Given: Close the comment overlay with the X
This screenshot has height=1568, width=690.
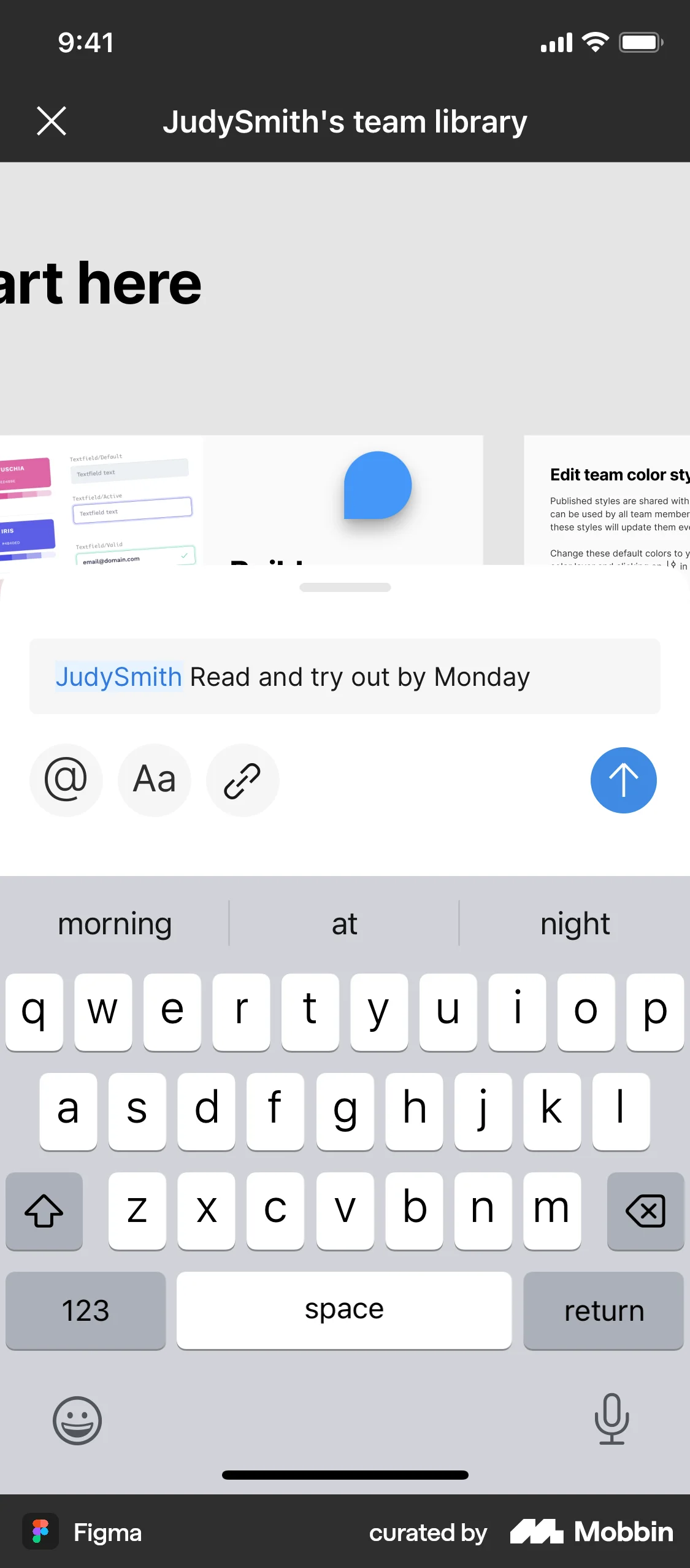Looking at the screenshot, I should pyautogui.click(x=52, y=121).
